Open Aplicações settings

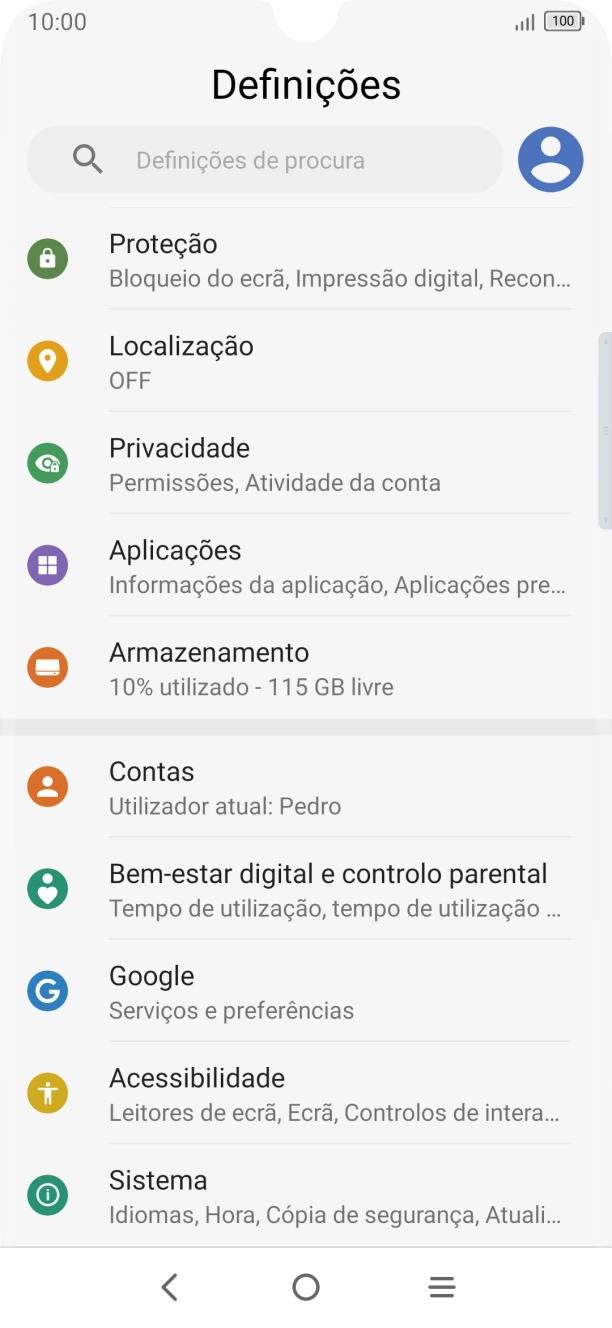300,566
